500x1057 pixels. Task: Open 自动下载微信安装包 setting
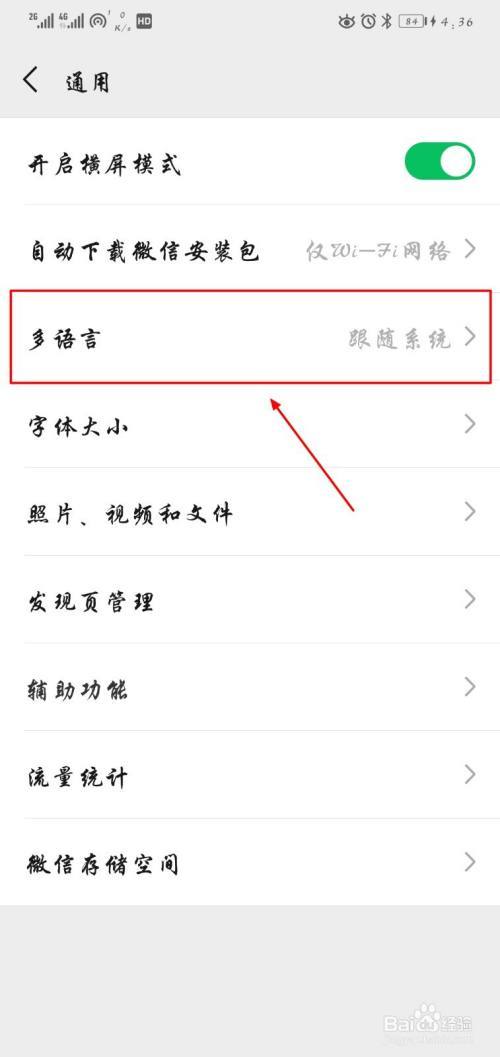(x=250, y=250)
